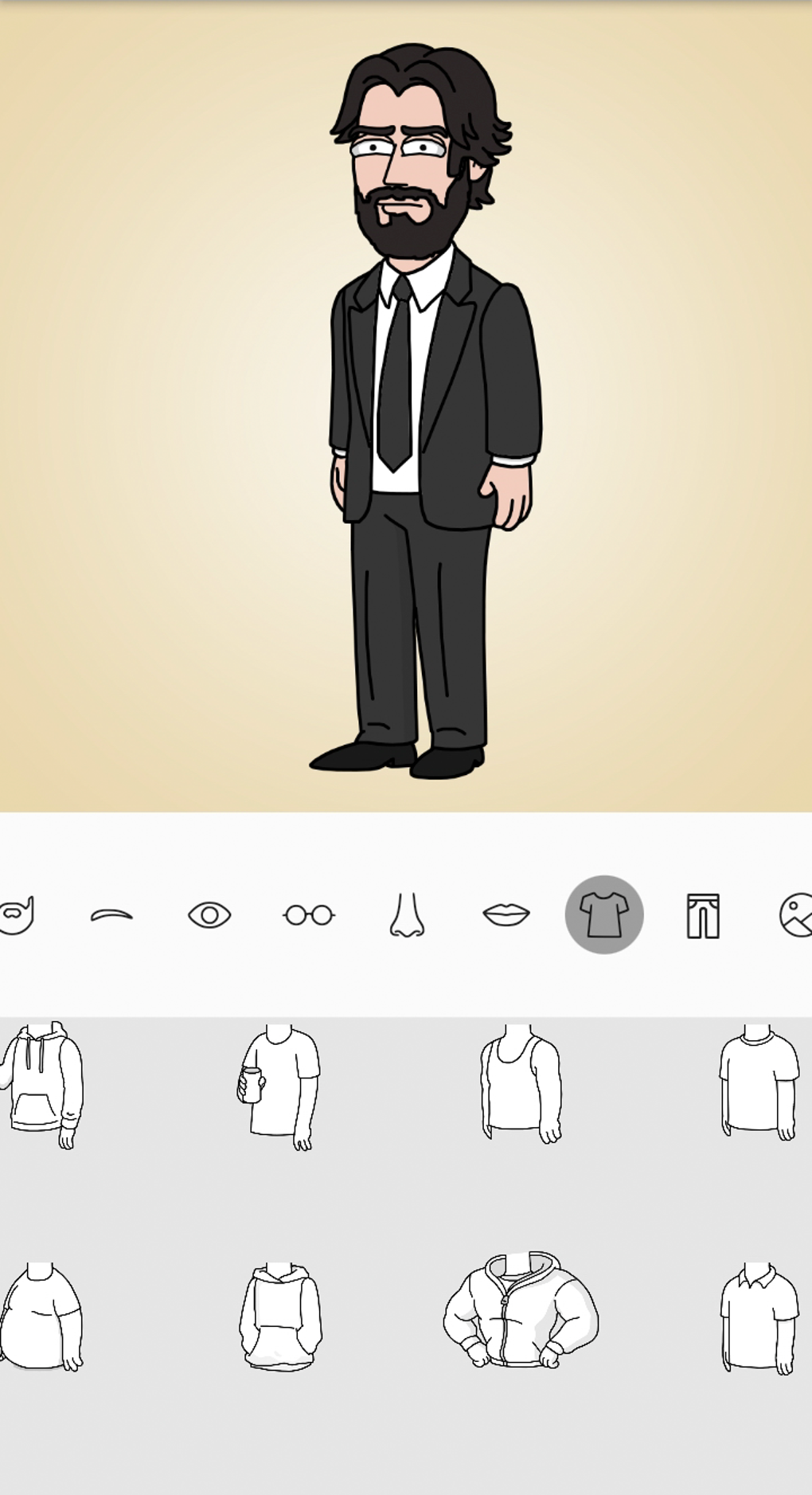Select the eyes category

209,915
